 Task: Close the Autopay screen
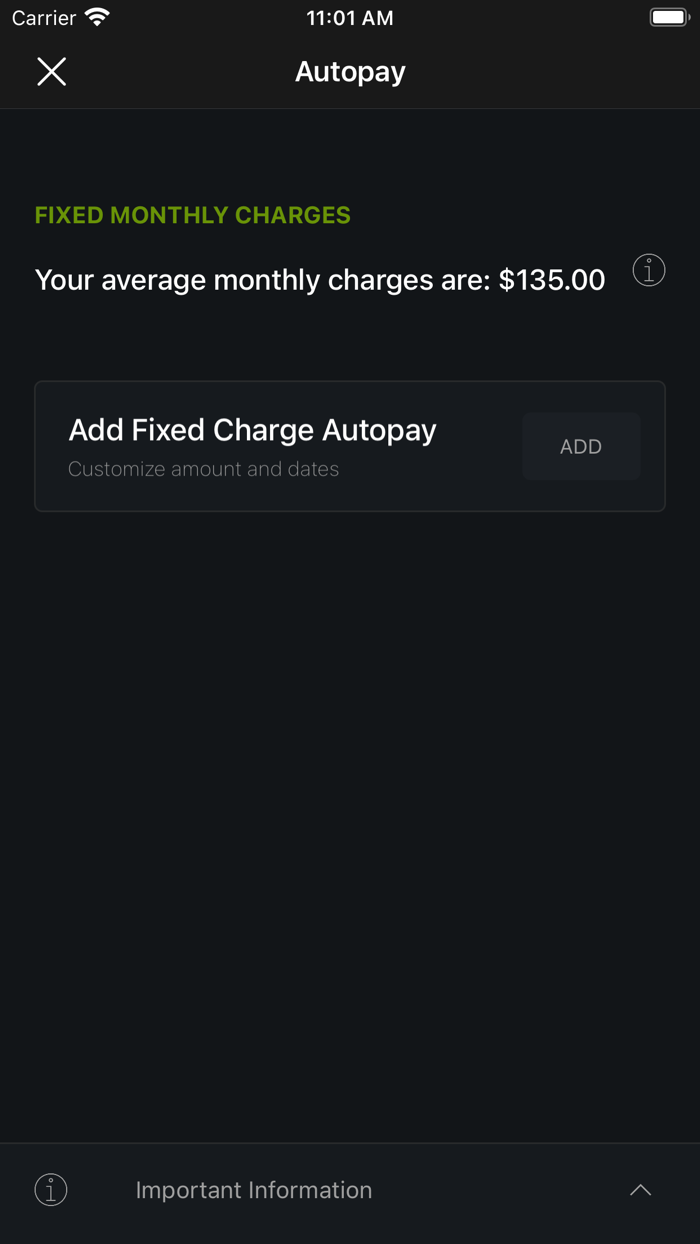[51, 72]
